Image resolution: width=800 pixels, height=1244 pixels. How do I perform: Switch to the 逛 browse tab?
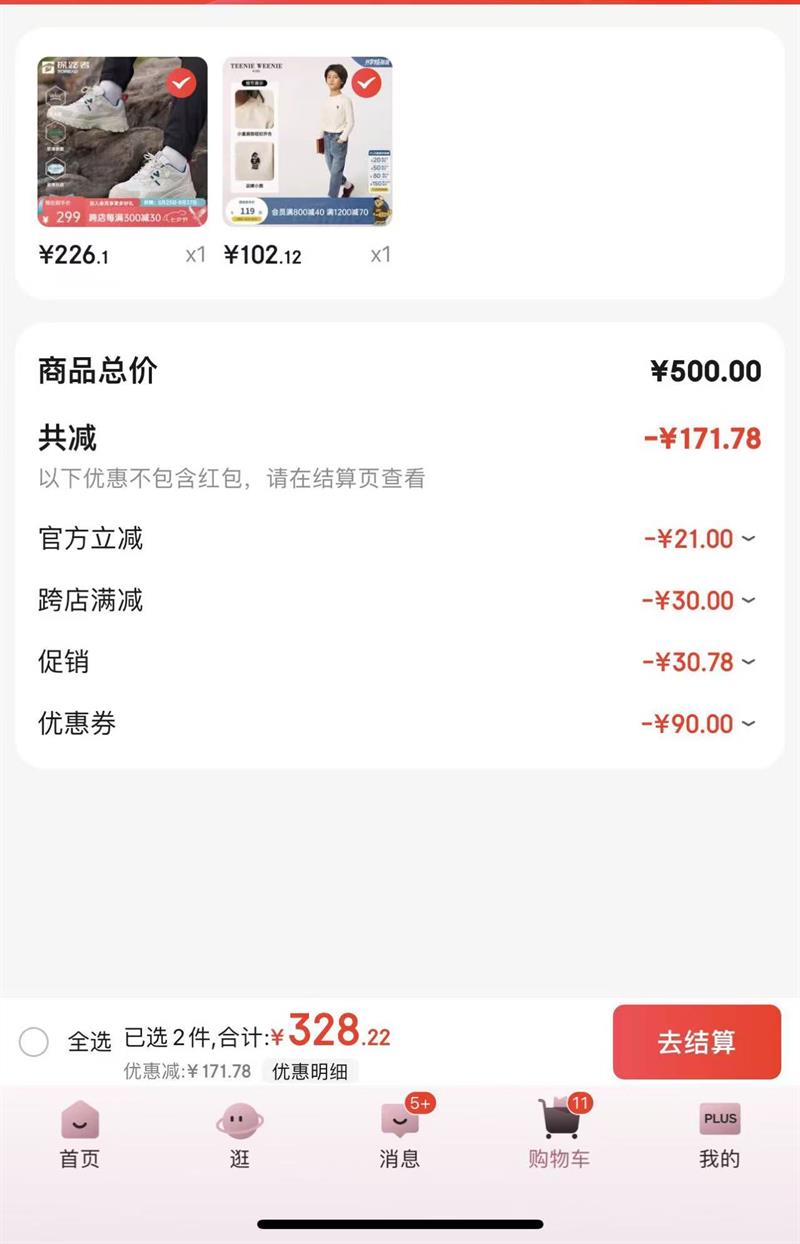pos(240,1136)
